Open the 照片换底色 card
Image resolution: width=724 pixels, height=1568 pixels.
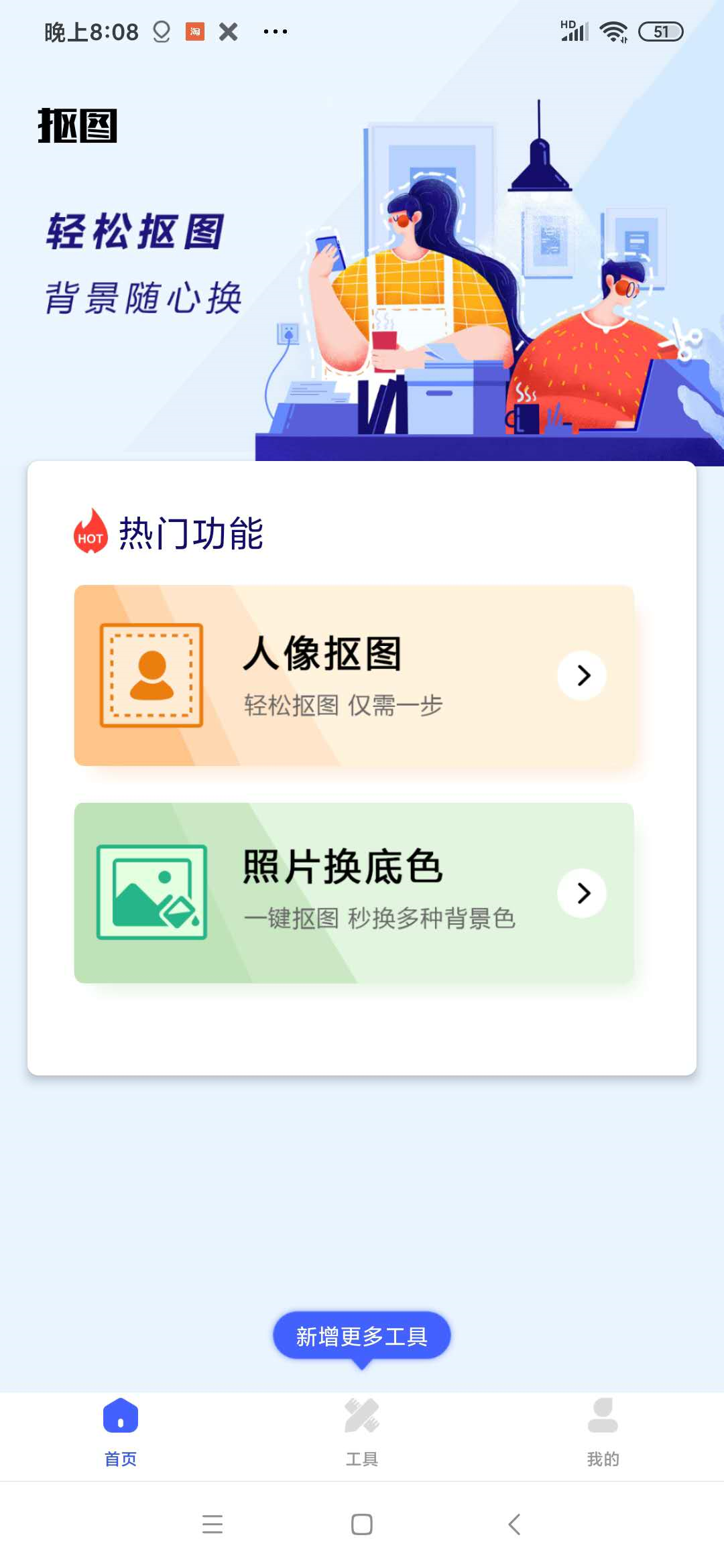click(354, 893)
